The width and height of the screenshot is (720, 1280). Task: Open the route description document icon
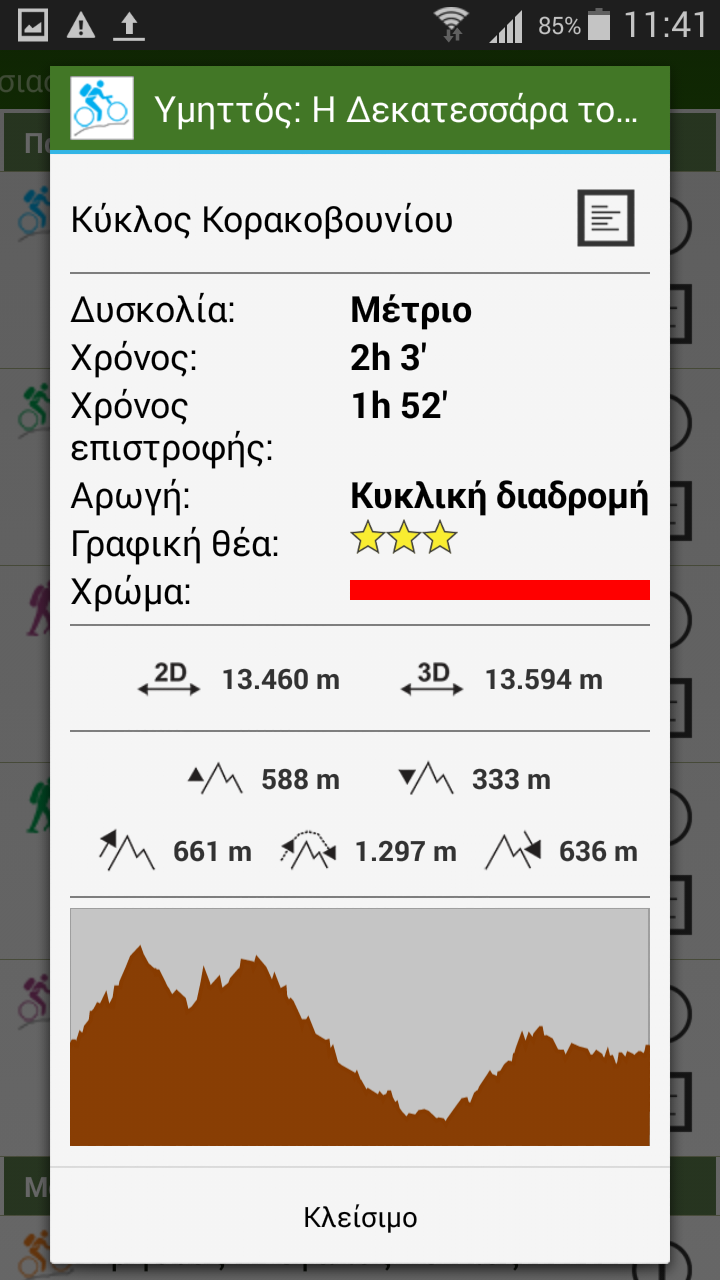[606, 217]
